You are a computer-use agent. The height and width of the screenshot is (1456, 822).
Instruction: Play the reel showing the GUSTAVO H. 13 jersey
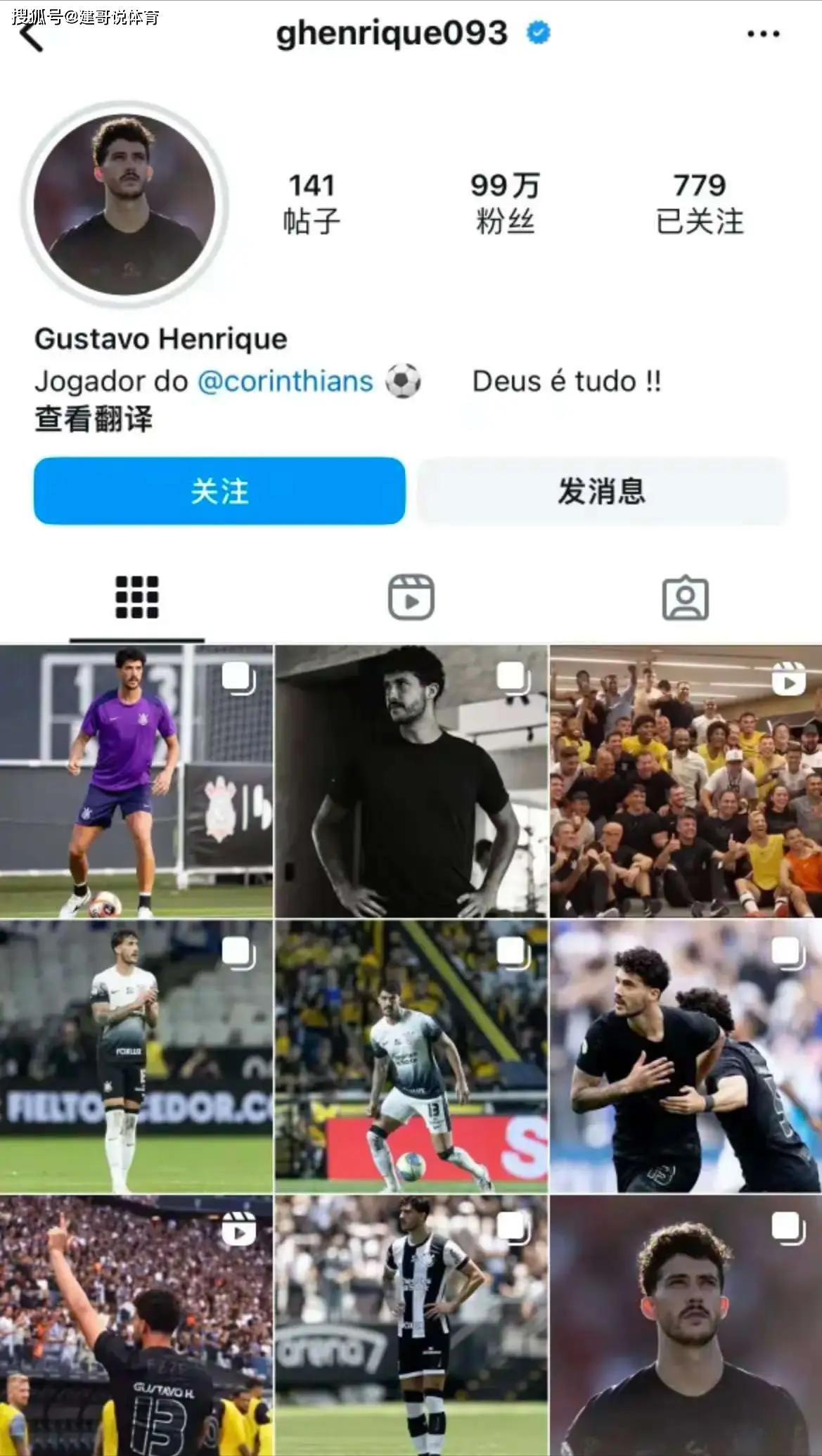point(136,1326)
